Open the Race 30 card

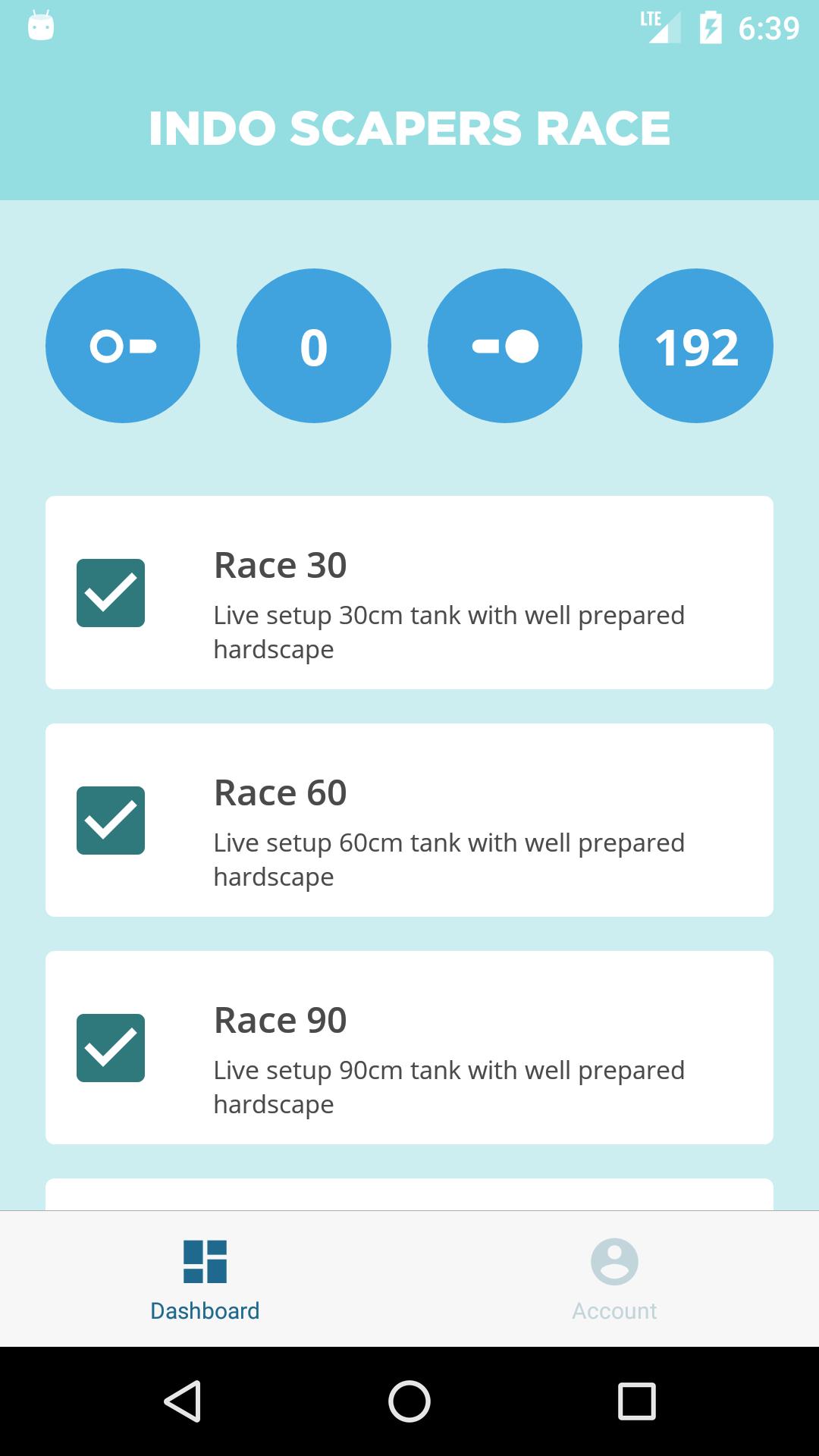(x=409, y=593)
